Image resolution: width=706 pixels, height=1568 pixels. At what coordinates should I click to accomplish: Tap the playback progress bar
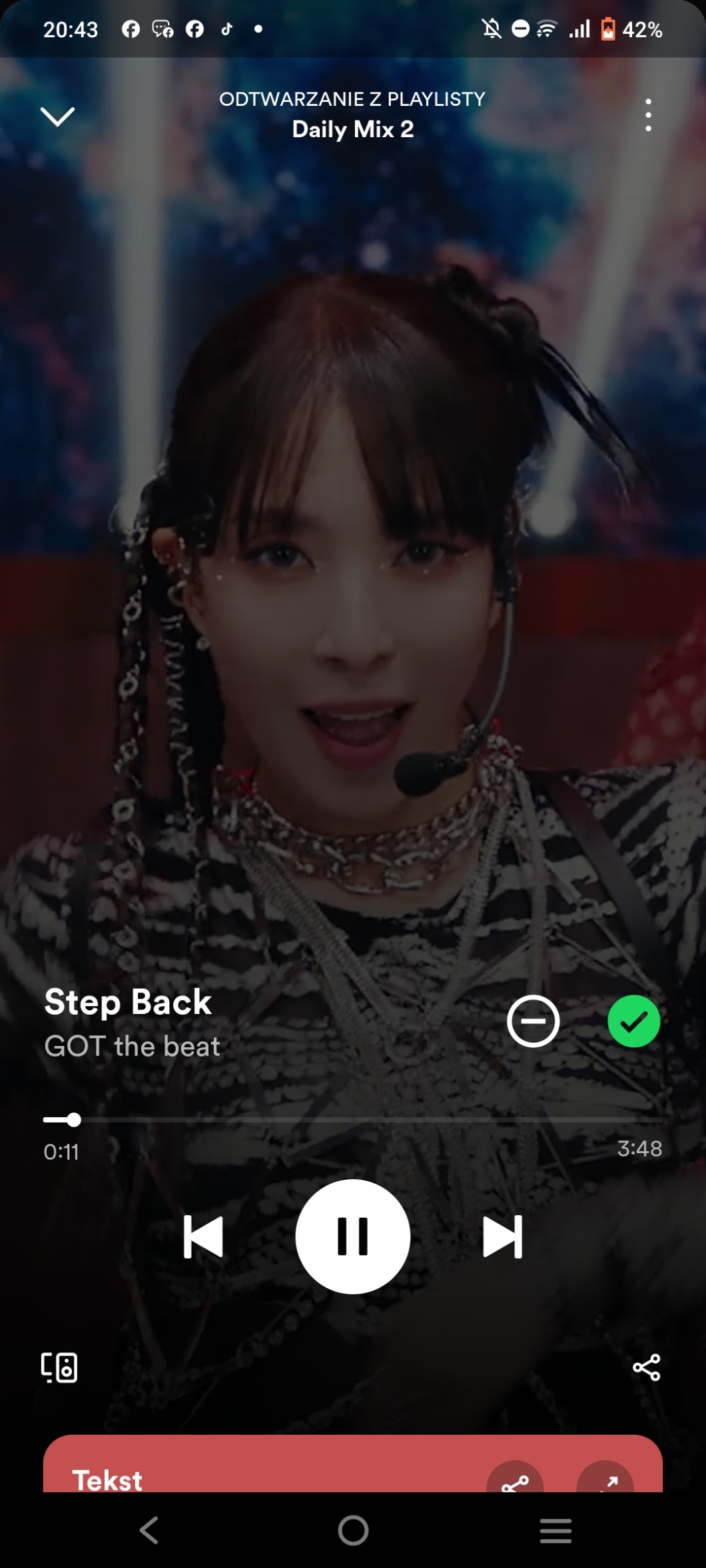tap(353, 1120)
